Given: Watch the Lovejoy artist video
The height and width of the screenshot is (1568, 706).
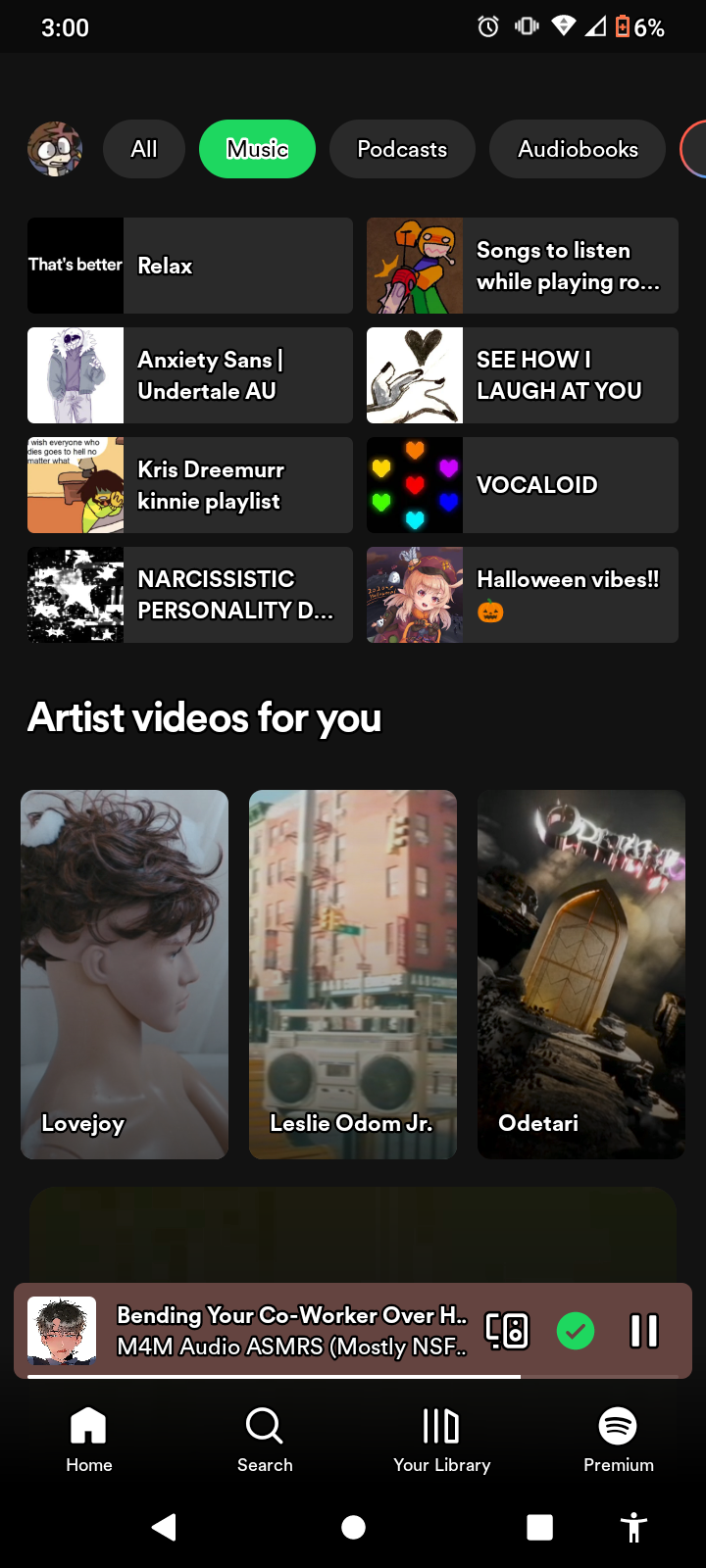Looking at the screenshot, I should (125, 974).
